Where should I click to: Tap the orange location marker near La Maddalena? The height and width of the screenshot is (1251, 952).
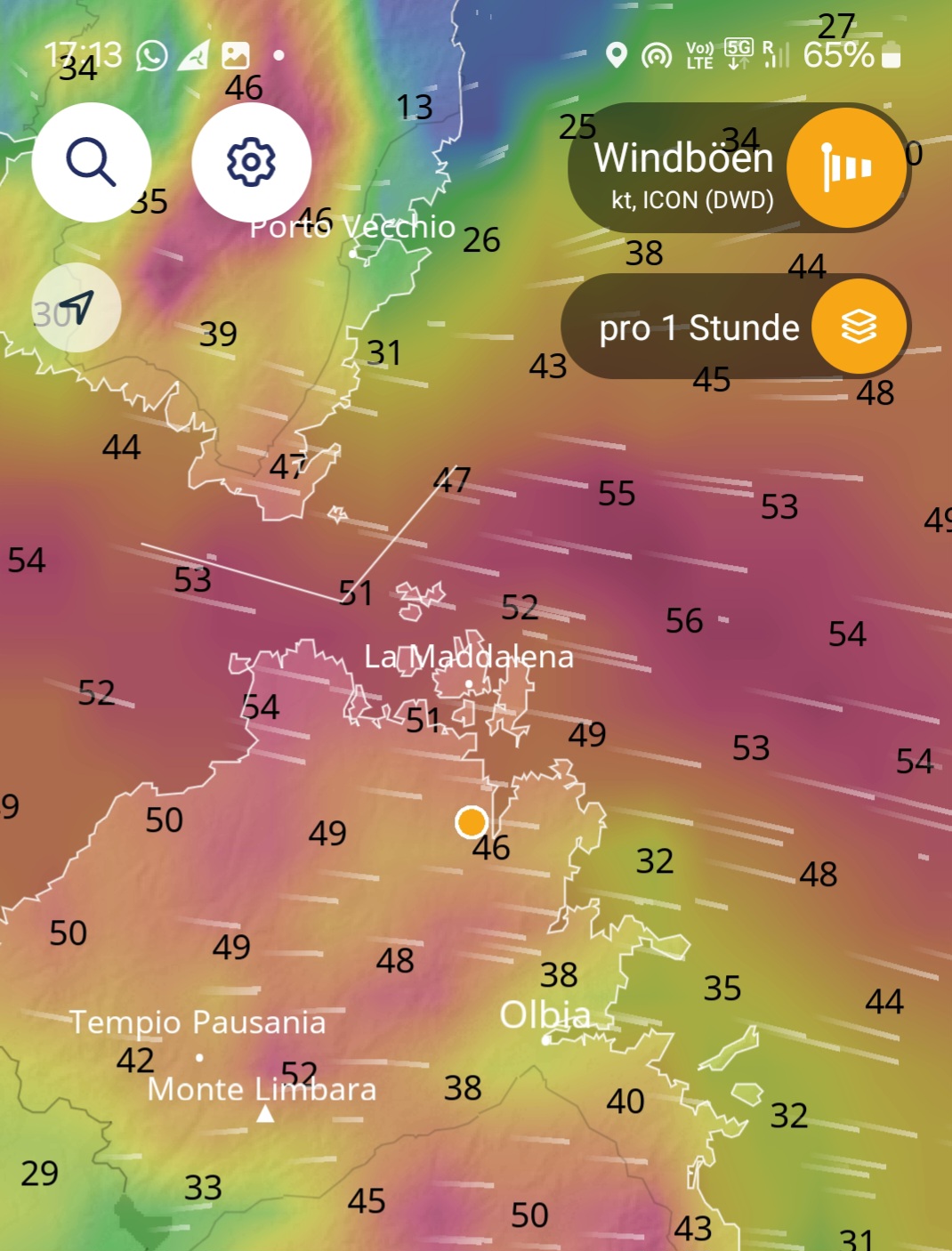471,822
